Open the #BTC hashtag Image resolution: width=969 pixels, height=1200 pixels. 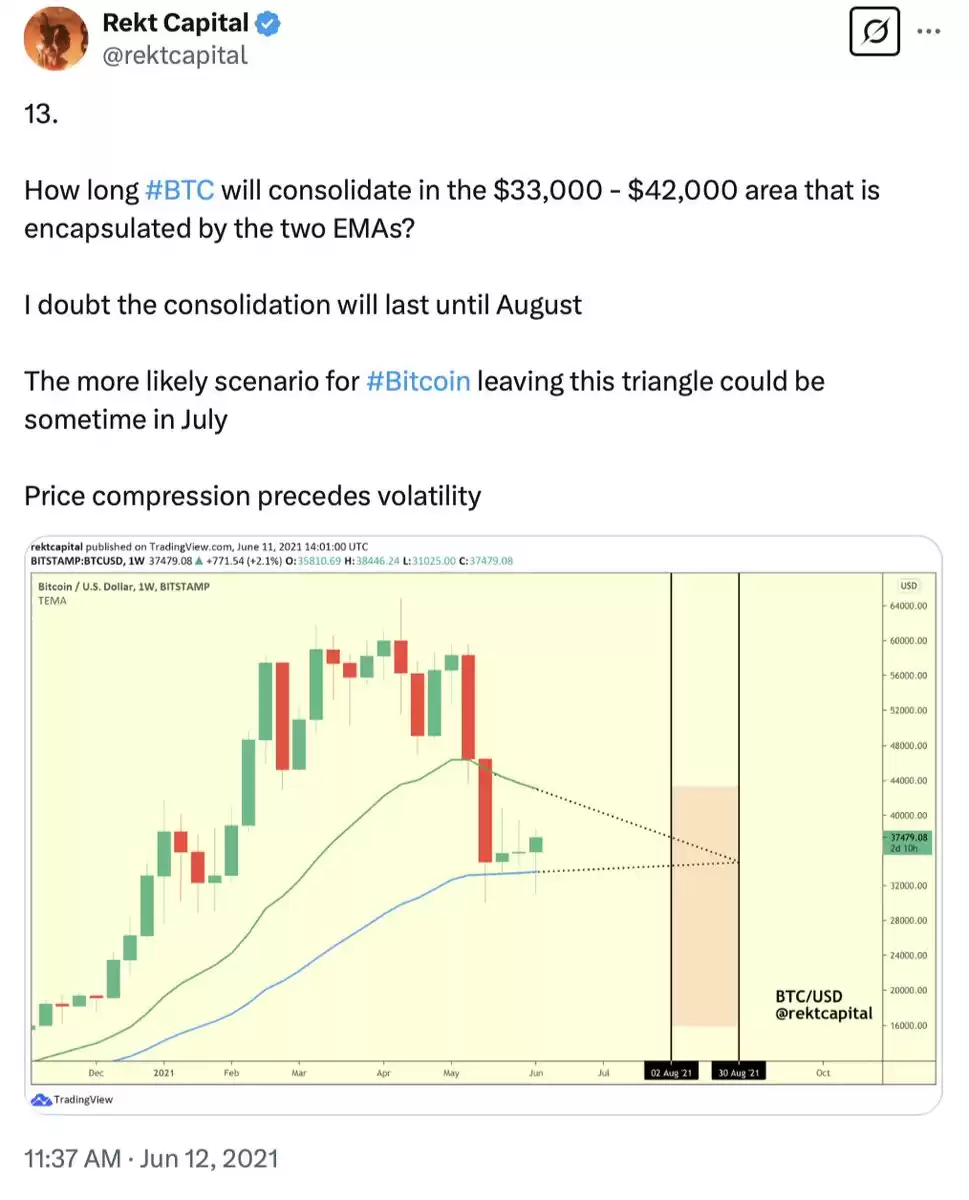click(180, 190)
